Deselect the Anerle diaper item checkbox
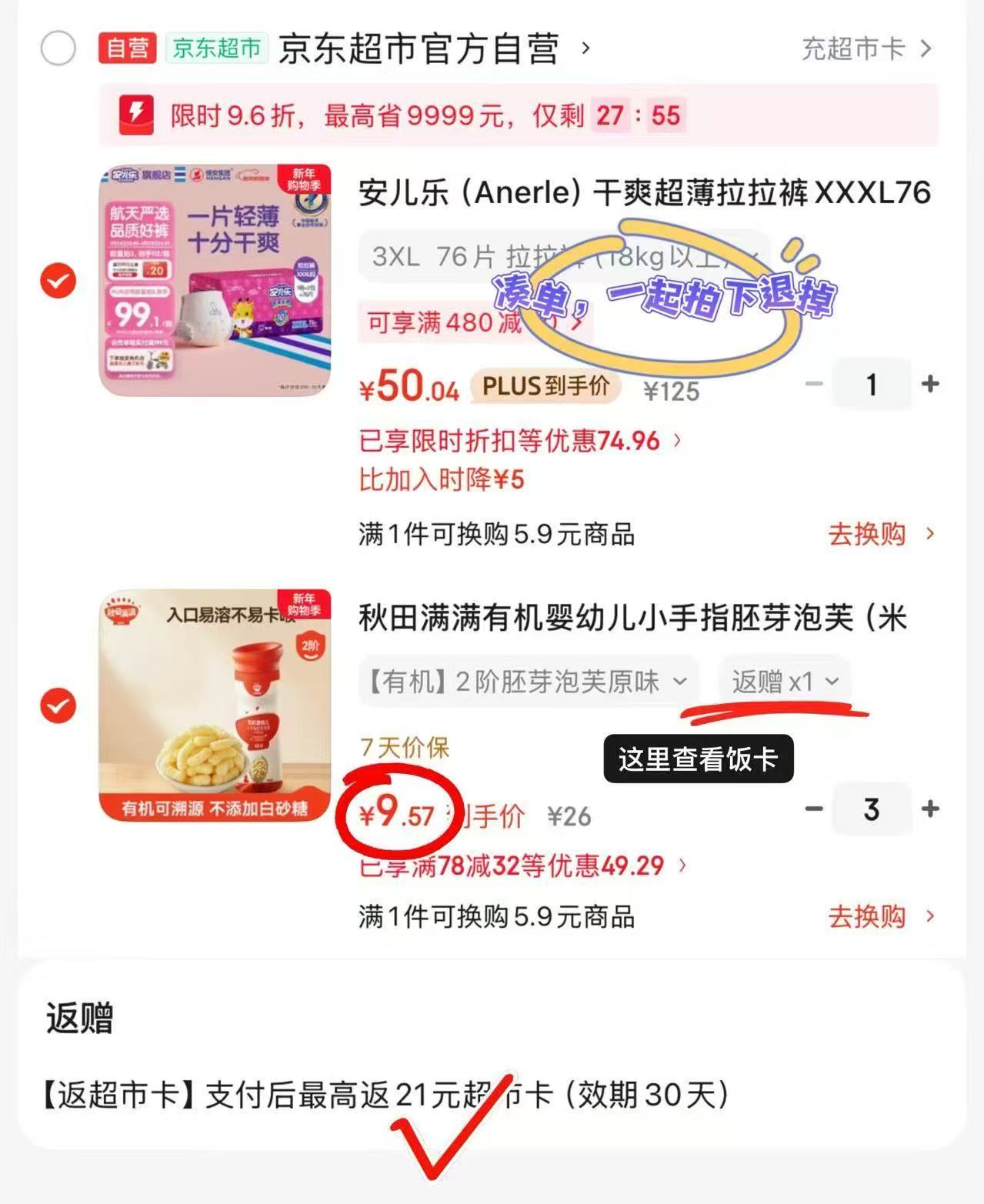 (58, 282)
